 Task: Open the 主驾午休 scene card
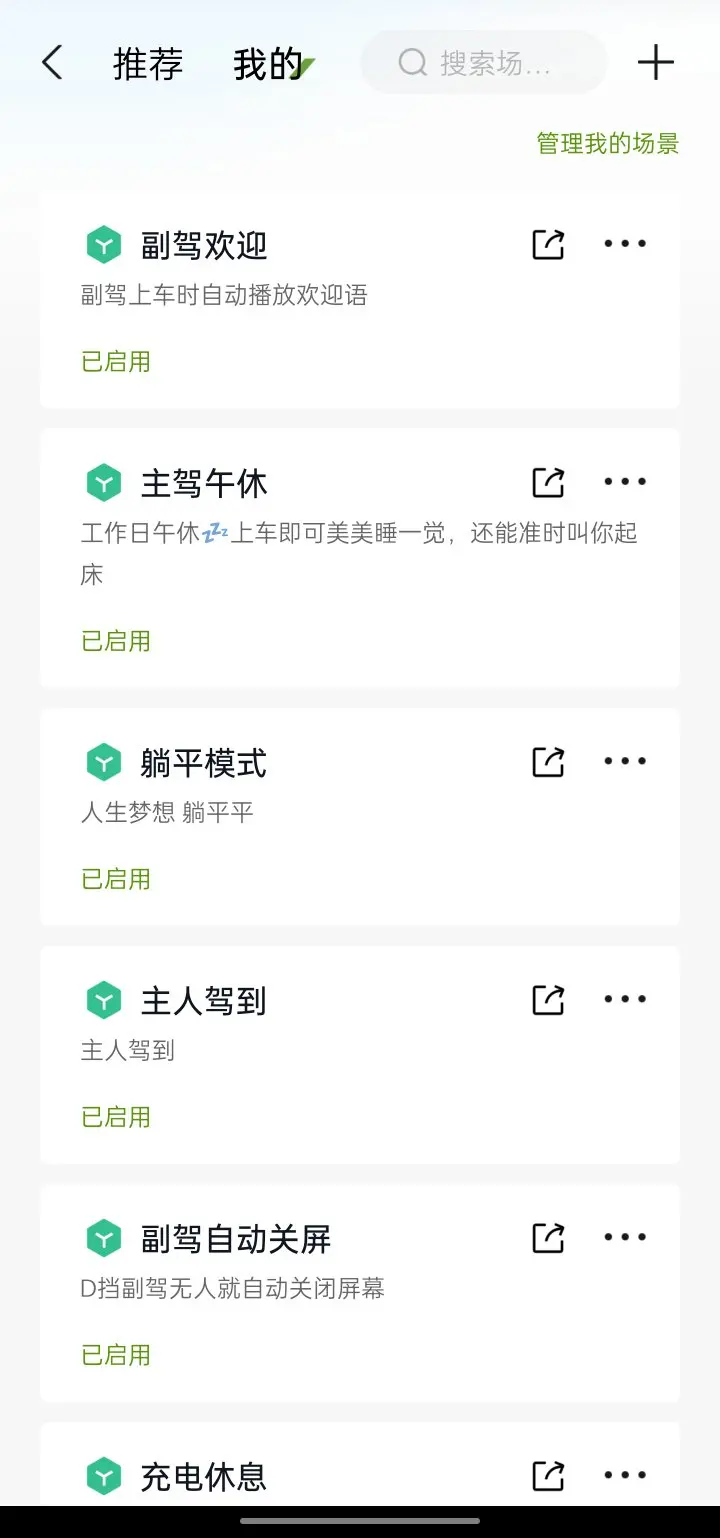[360, 558]
